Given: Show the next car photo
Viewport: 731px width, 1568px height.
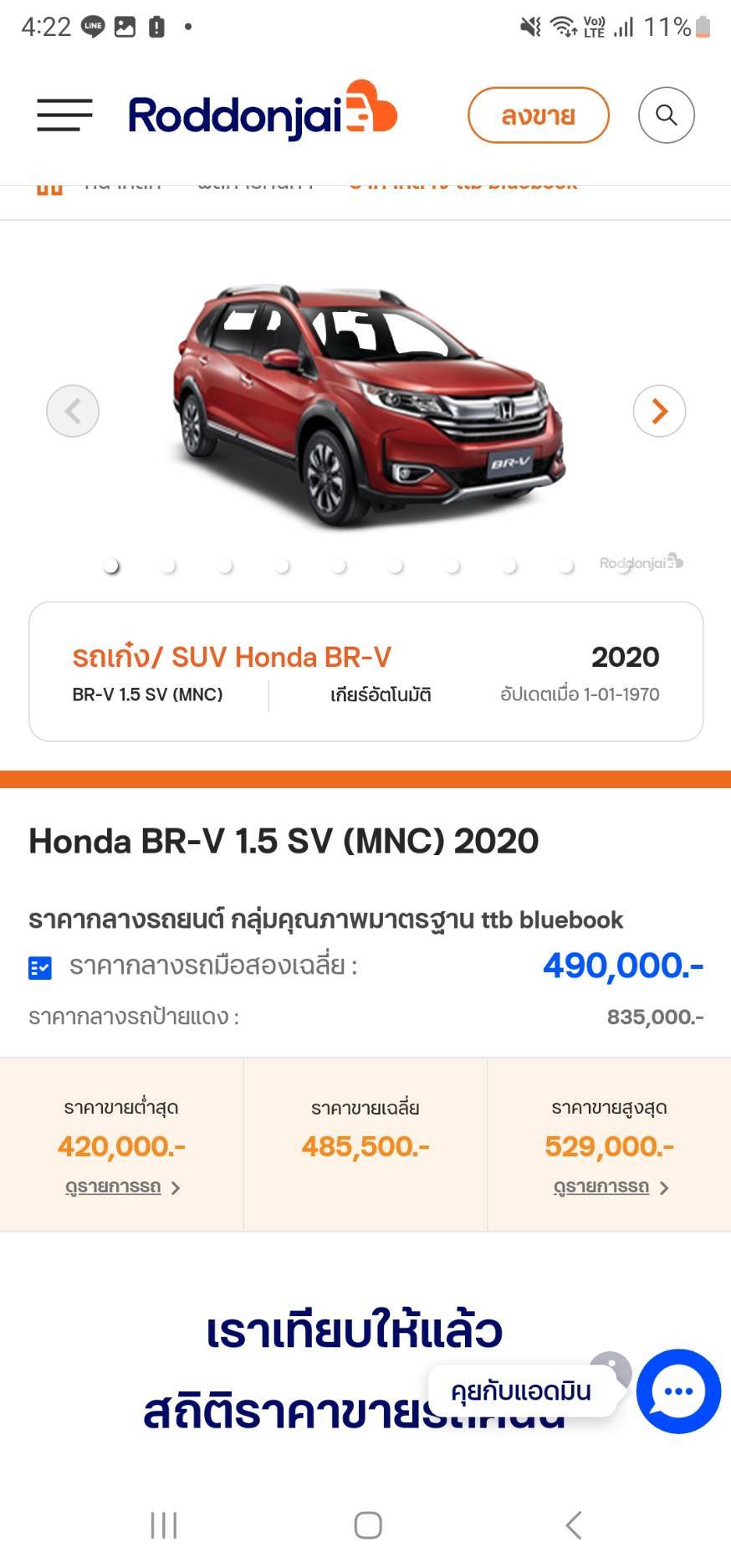Looking at the screenshot, I should [x=659, y=411].
